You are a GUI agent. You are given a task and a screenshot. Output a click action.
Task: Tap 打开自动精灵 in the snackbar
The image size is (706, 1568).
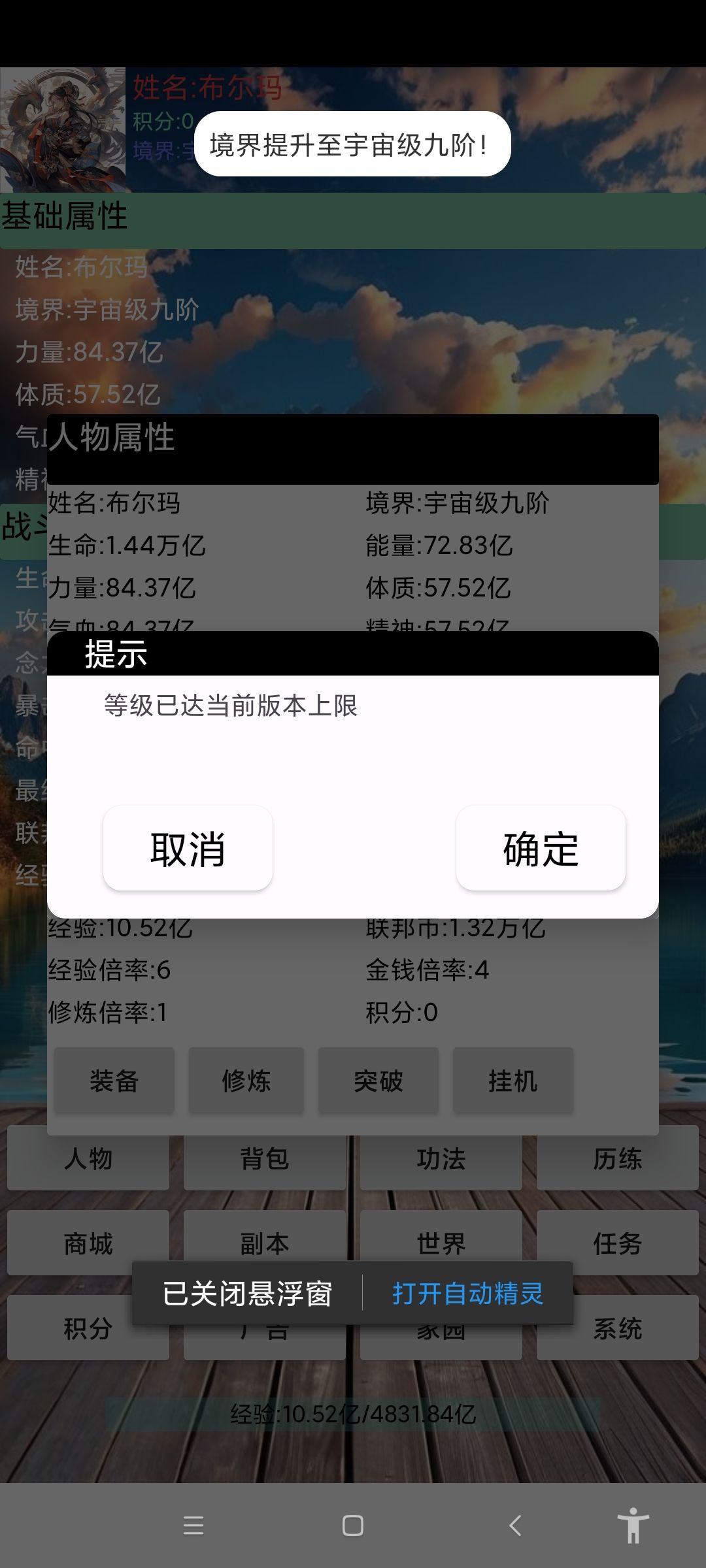(x=468, y=1293)
